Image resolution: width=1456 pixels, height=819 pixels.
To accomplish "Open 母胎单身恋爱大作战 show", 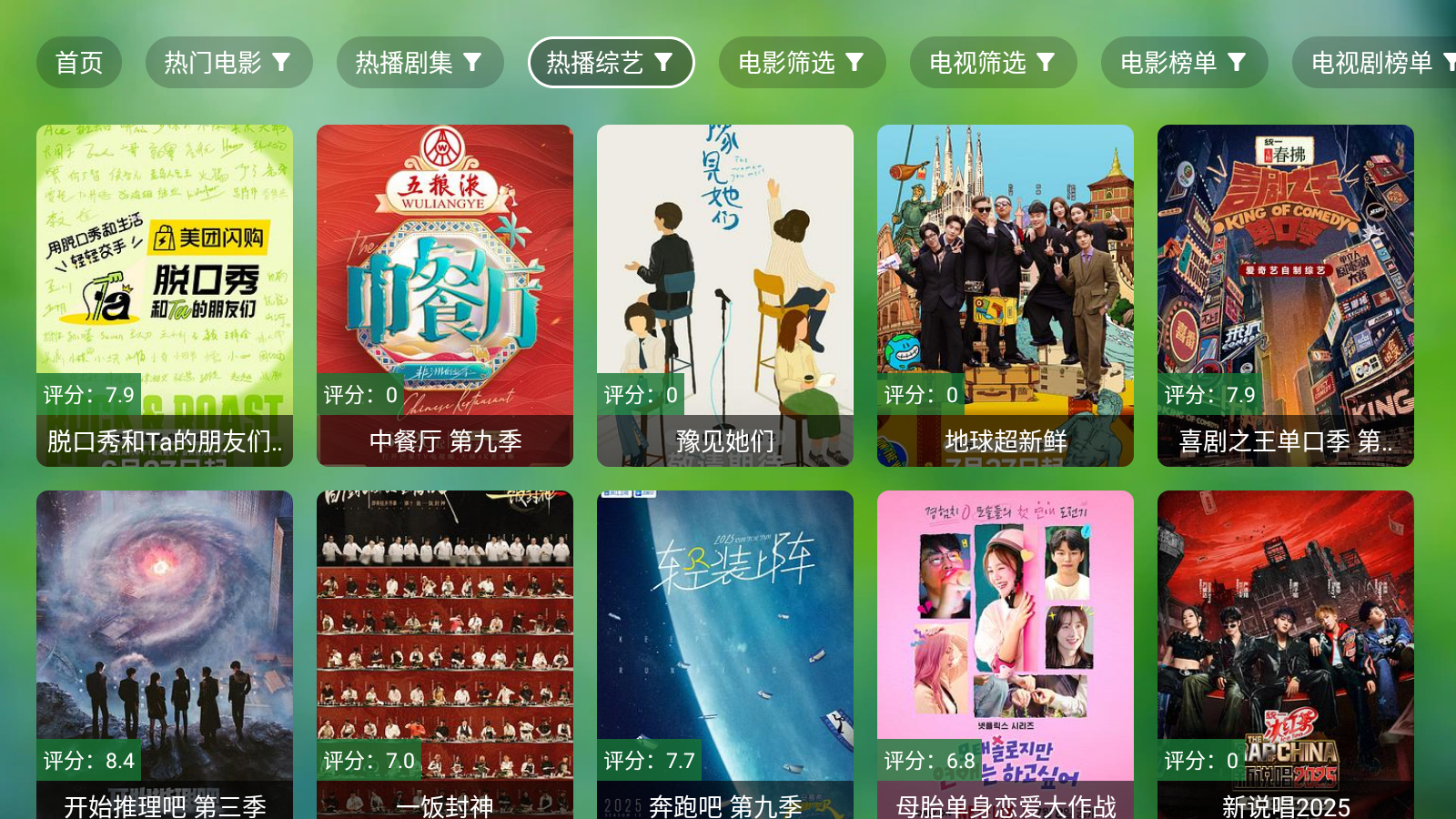I will 1006,655.
